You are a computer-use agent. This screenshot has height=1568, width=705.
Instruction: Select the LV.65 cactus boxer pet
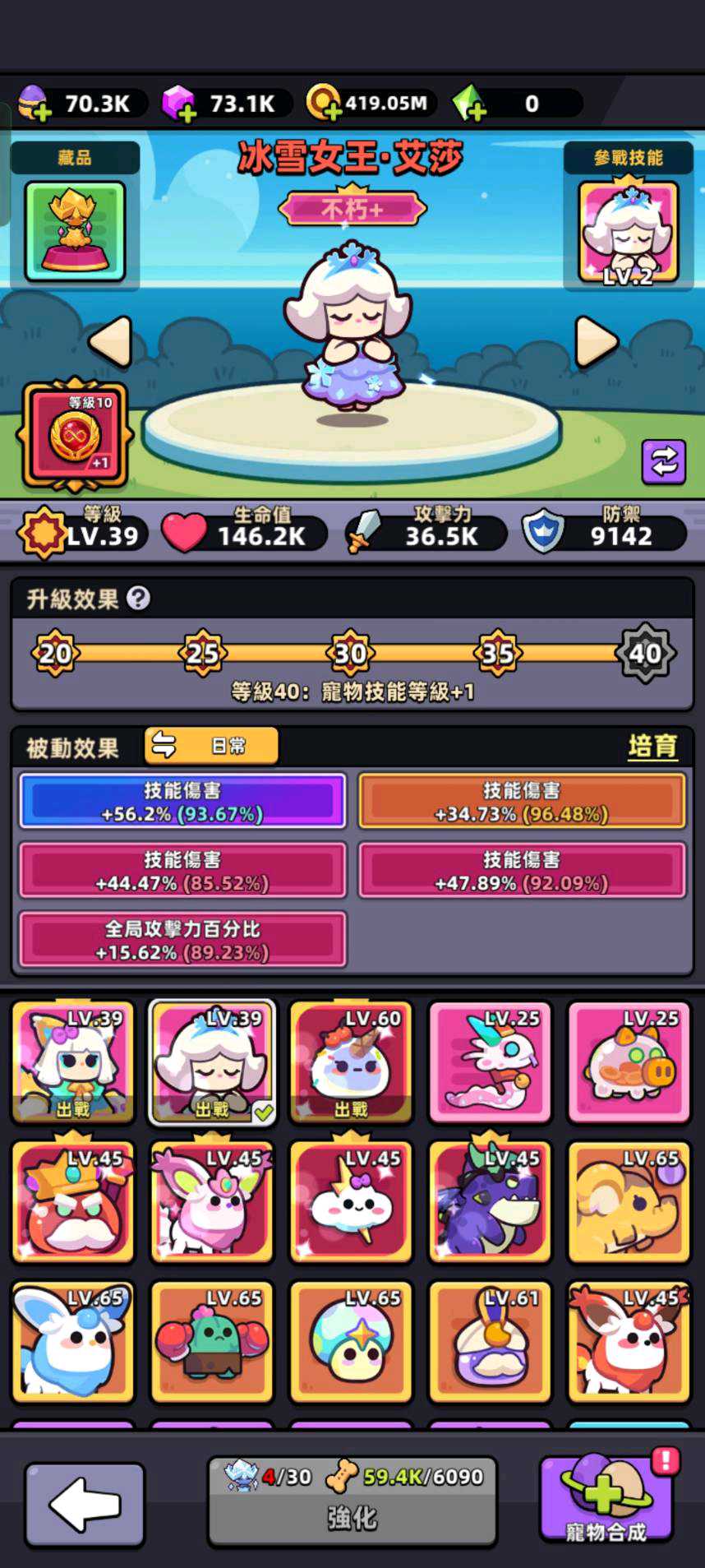pos(212,1341)
